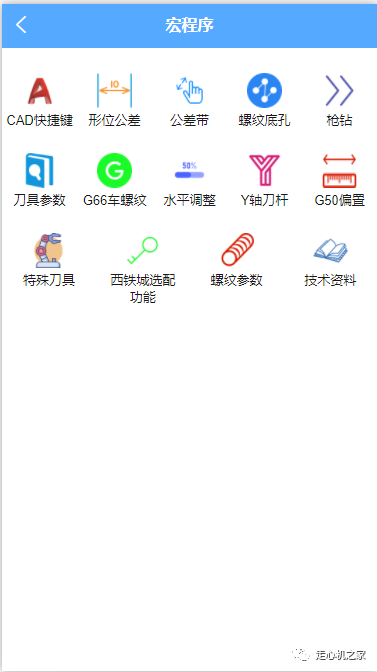This screenshot has height=672, width=377.
Task: Open 西铁城选配功能
Action: pyautogui.click(x=143, y=269)
